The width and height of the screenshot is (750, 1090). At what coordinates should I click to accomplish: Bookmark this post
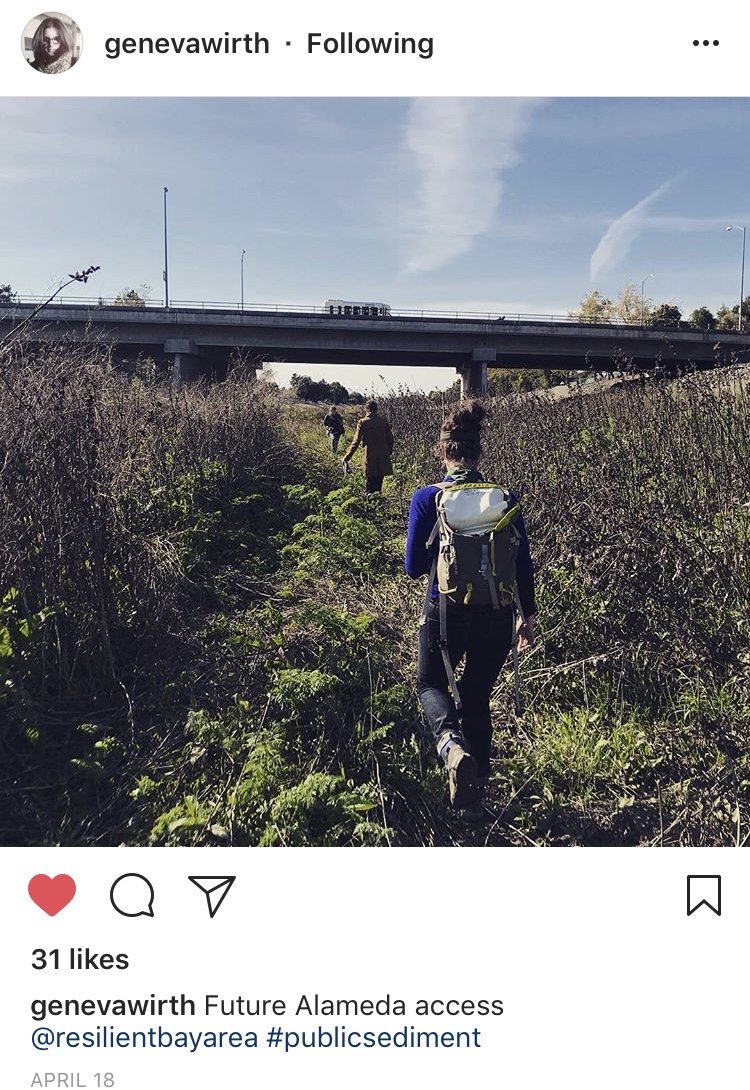click(704, 895)
